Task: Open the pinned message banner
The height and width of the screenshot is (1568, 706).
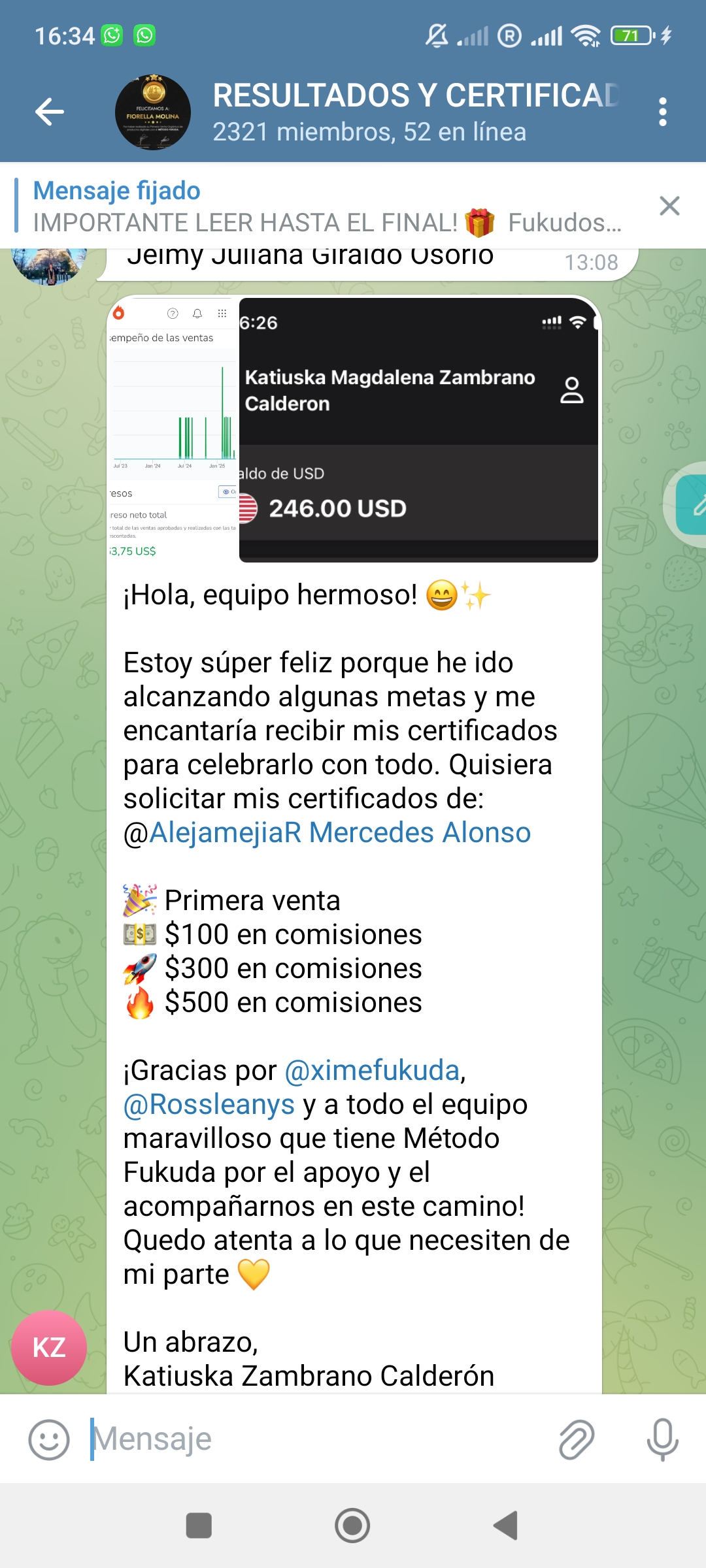Action: pyautogui.click(x=327, y=206)
